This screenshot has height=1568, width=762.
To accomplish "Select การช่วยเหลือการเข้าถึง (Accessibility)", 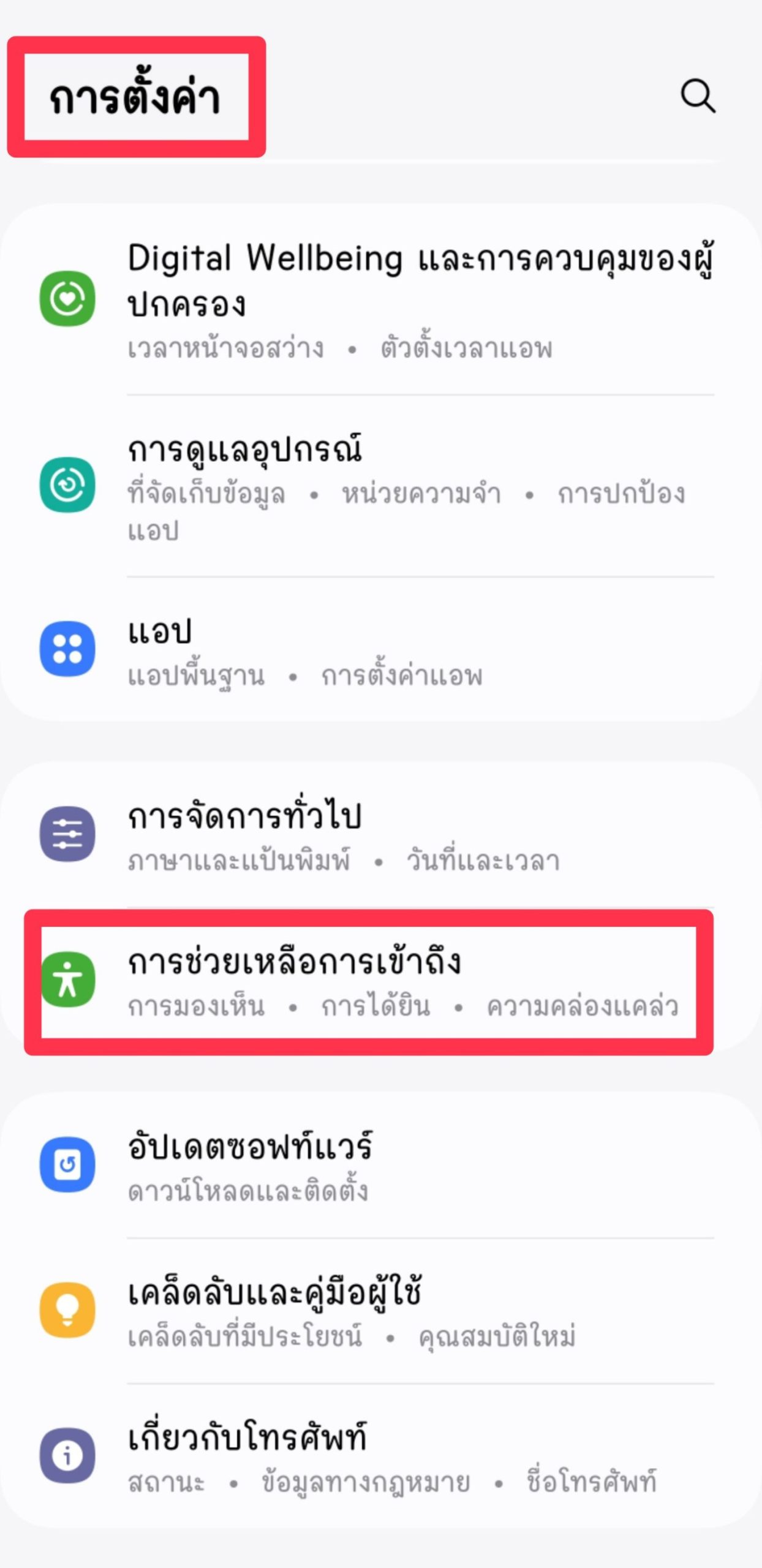I will pos(380,981).
